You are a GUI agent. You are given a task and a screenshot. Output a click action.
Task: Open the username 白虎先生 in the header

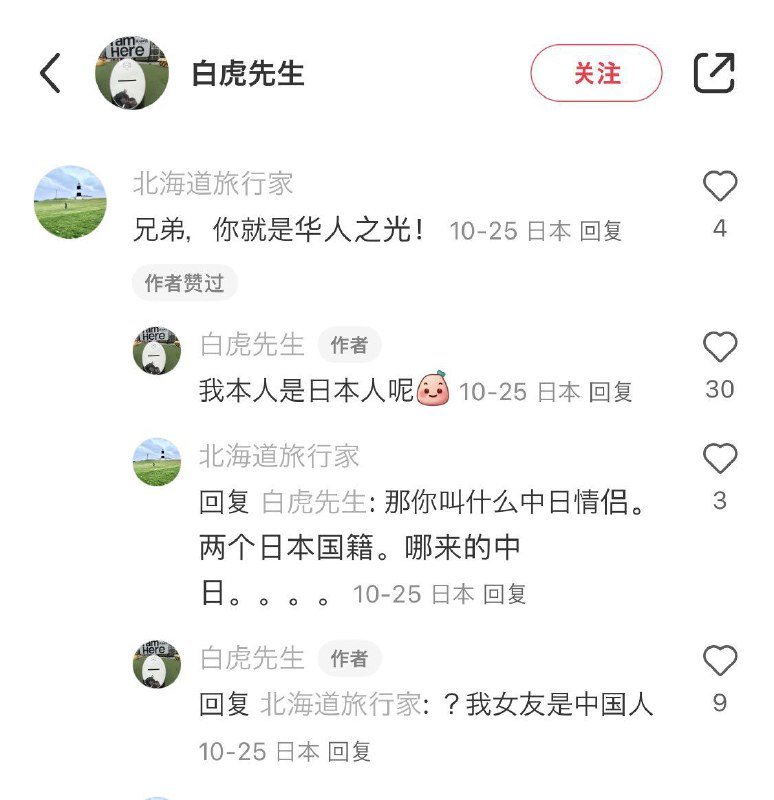pyautogui.click(x=246, y=72)
